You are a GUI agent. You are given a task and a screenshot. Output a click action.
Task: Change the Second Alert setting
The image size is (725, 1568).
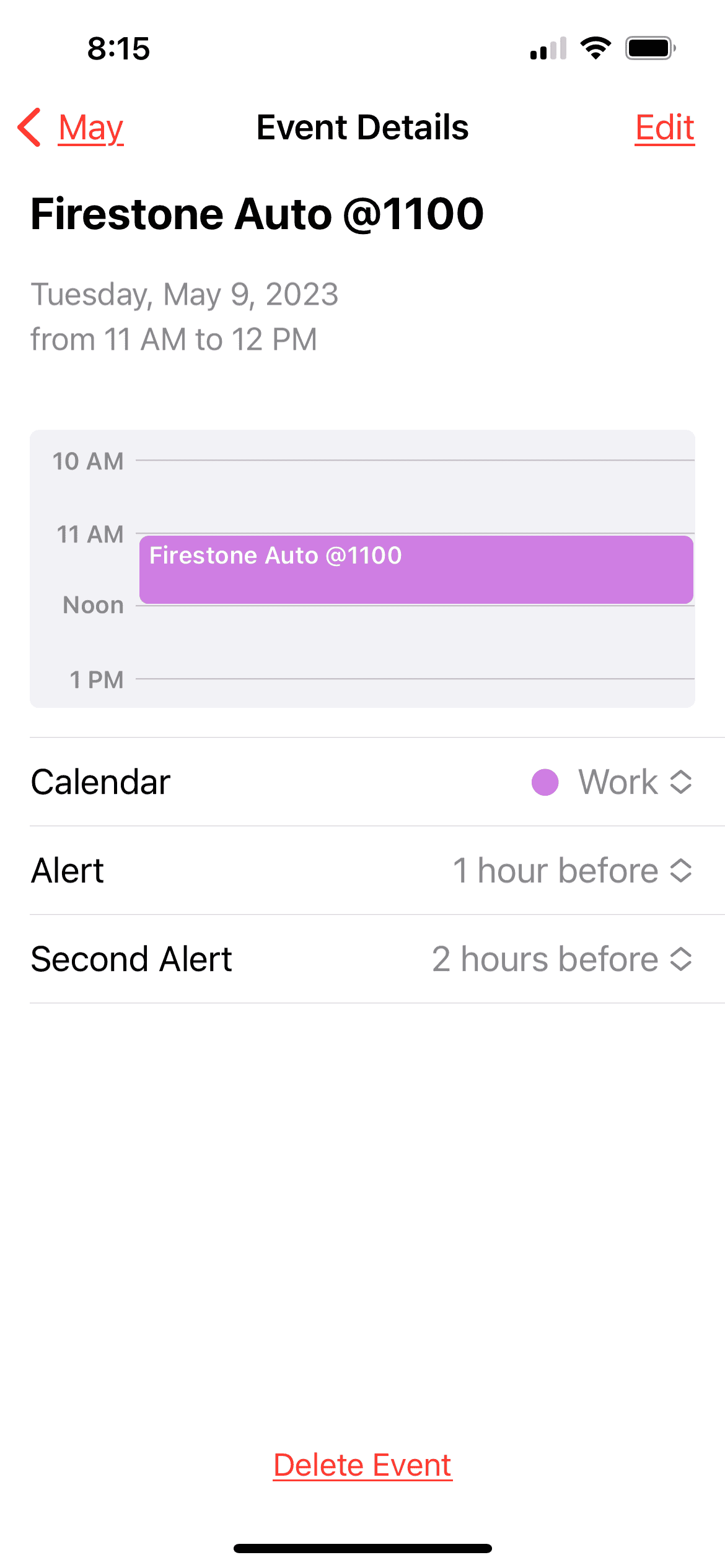(x=561, y=959)
